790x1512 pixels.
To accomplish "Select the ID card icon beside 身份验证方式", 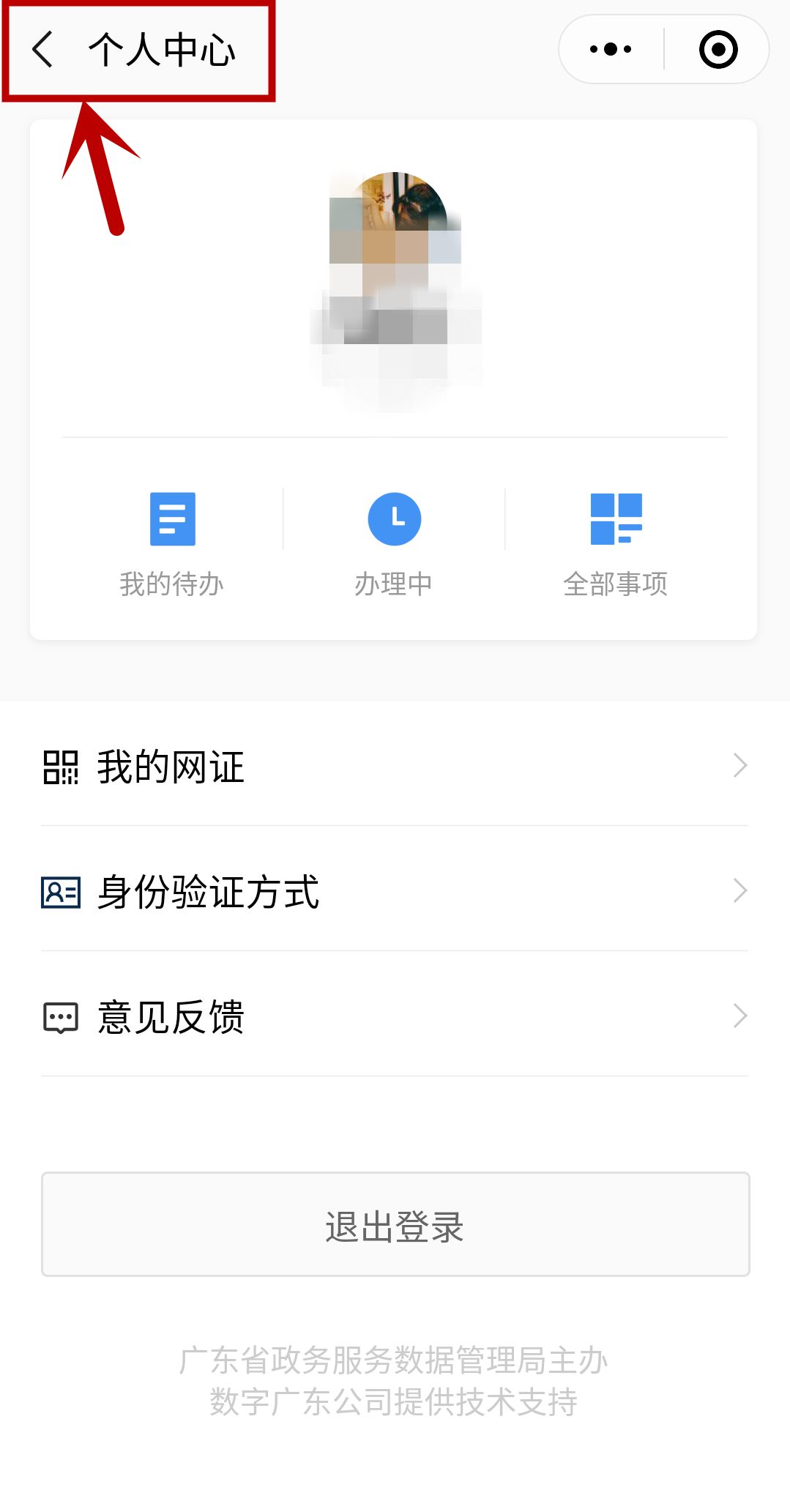I will pyautogui.click(x=59, y=890).
